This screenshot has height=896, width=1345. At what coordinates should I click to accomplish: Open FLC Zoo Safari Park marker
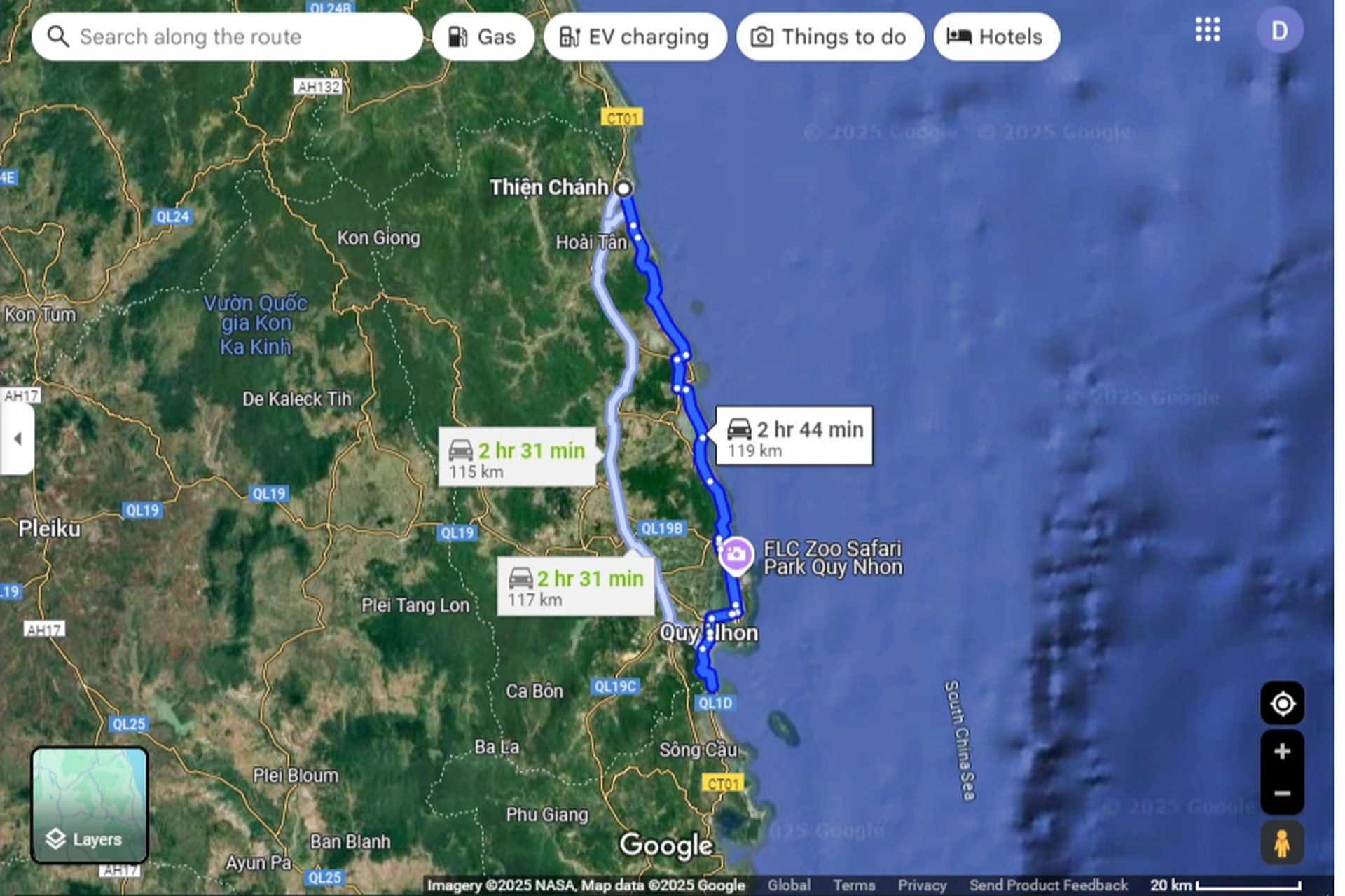735,555
